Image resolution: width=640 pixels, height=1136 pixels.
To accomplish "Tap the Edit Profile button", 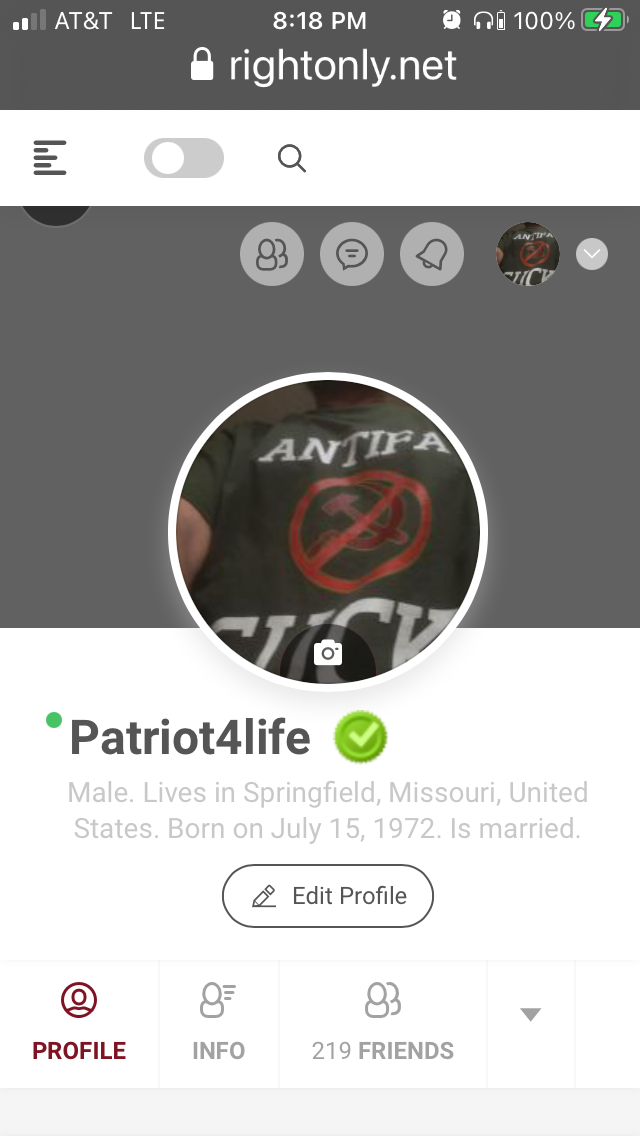I will click(x=328, y=895).
